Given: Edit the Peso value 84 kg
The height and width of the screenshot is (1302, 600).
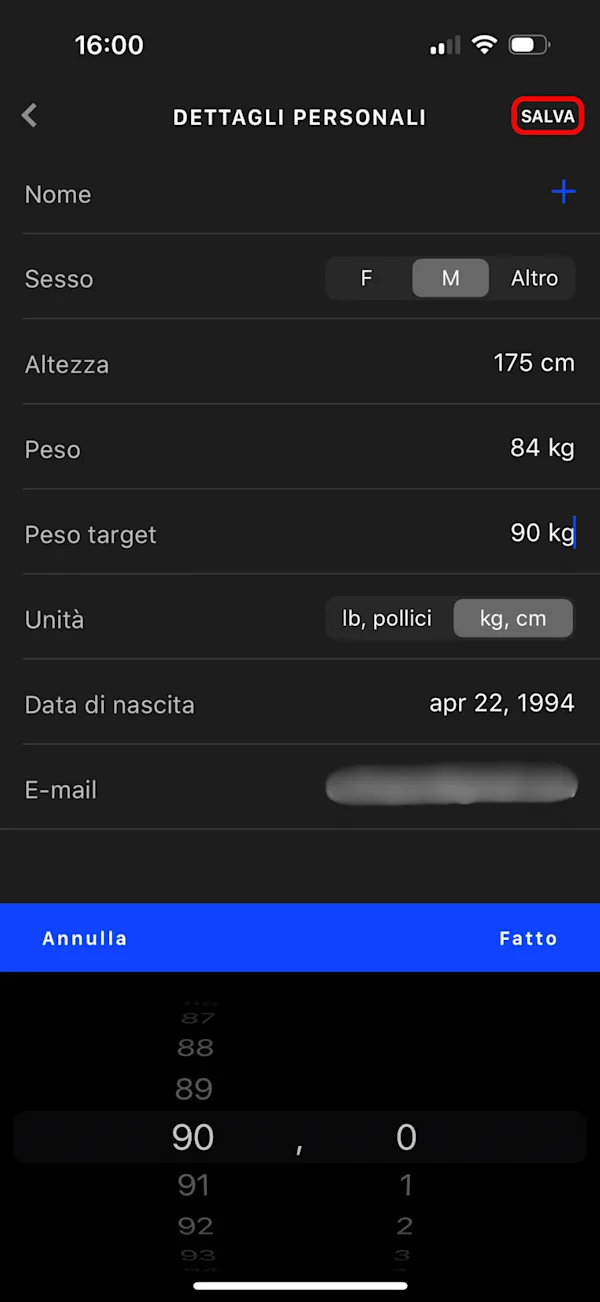Looking at the screenshot, I should [542, 448].
